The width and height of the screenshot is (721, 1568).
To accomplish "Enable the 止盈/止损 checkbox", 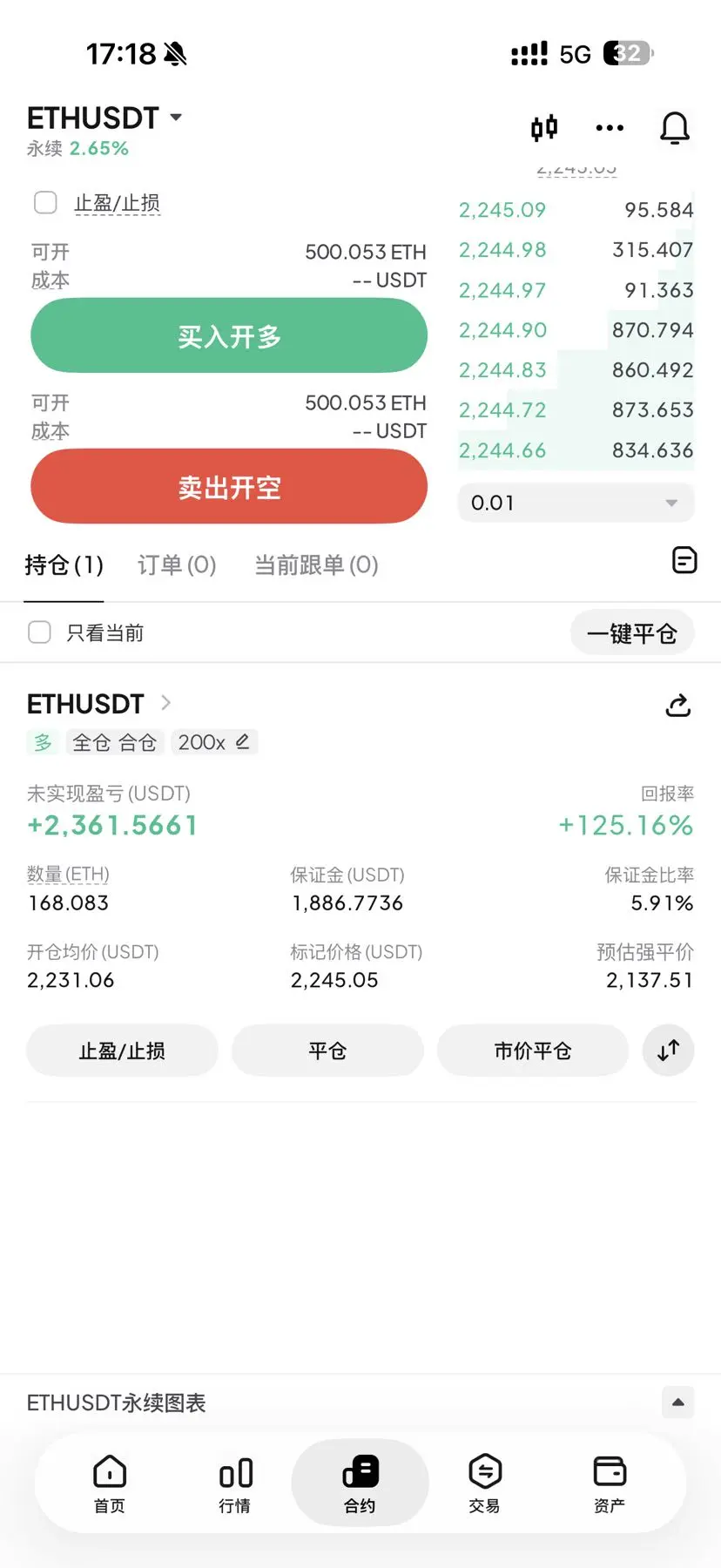I will pos(45,203).
